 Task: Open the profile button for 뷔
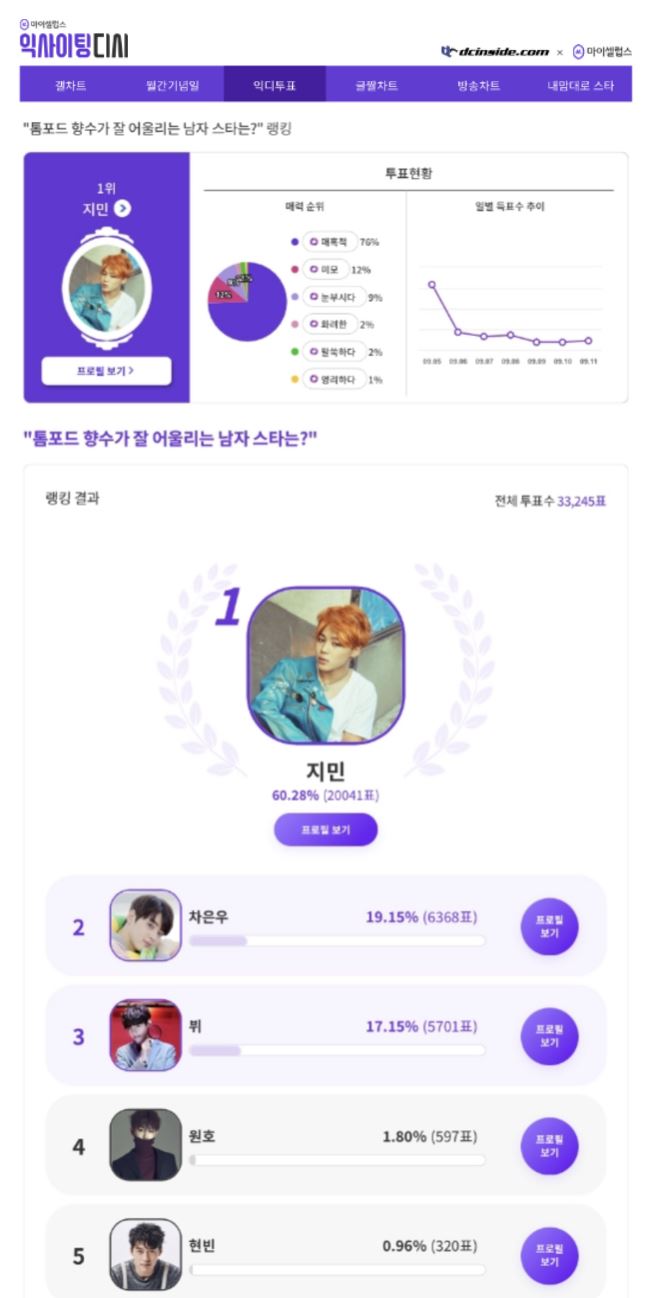click(x=549, y=1035)
